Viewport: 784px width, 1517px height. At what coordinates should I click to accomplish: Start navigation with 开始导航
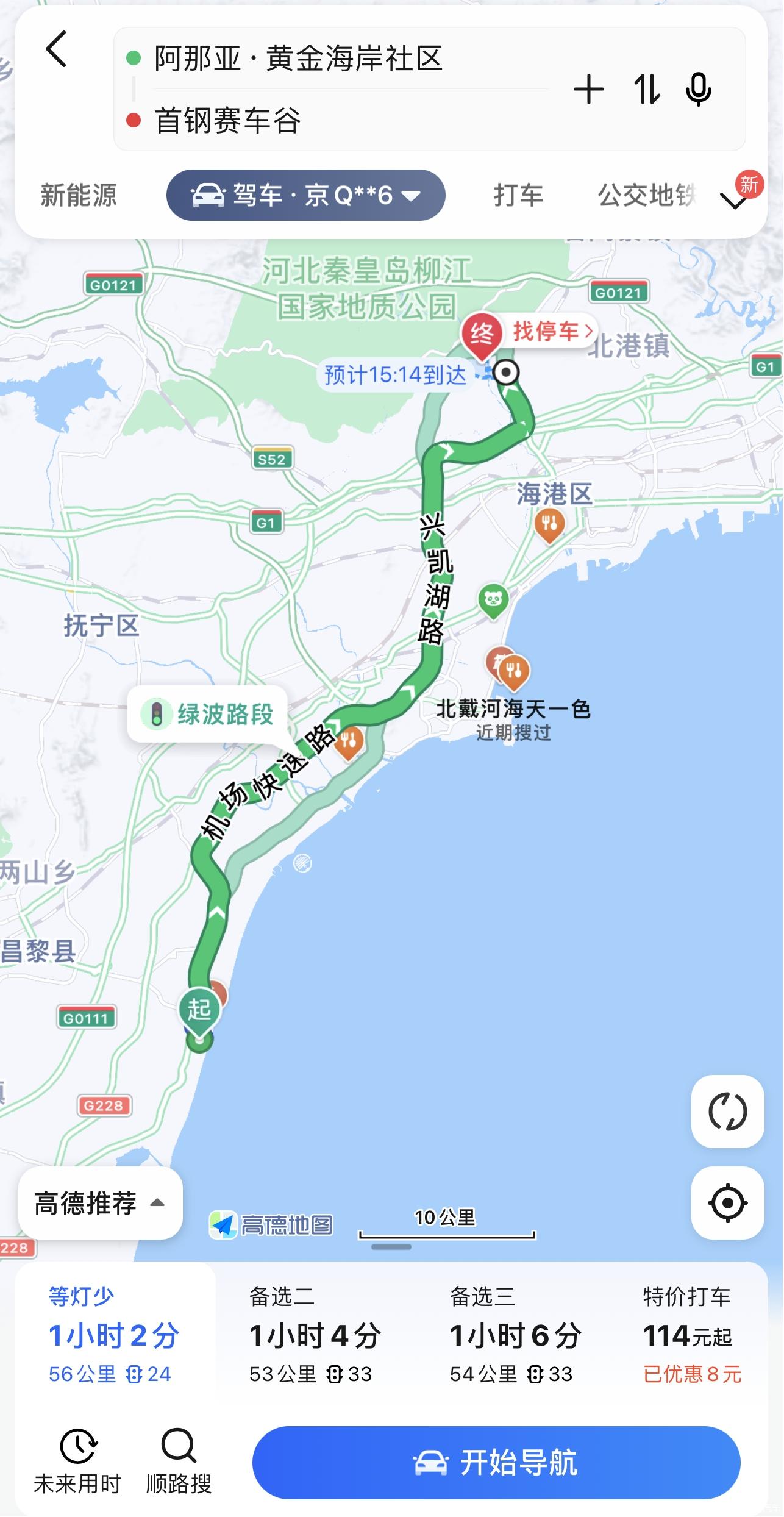(x=496, y=1462)
